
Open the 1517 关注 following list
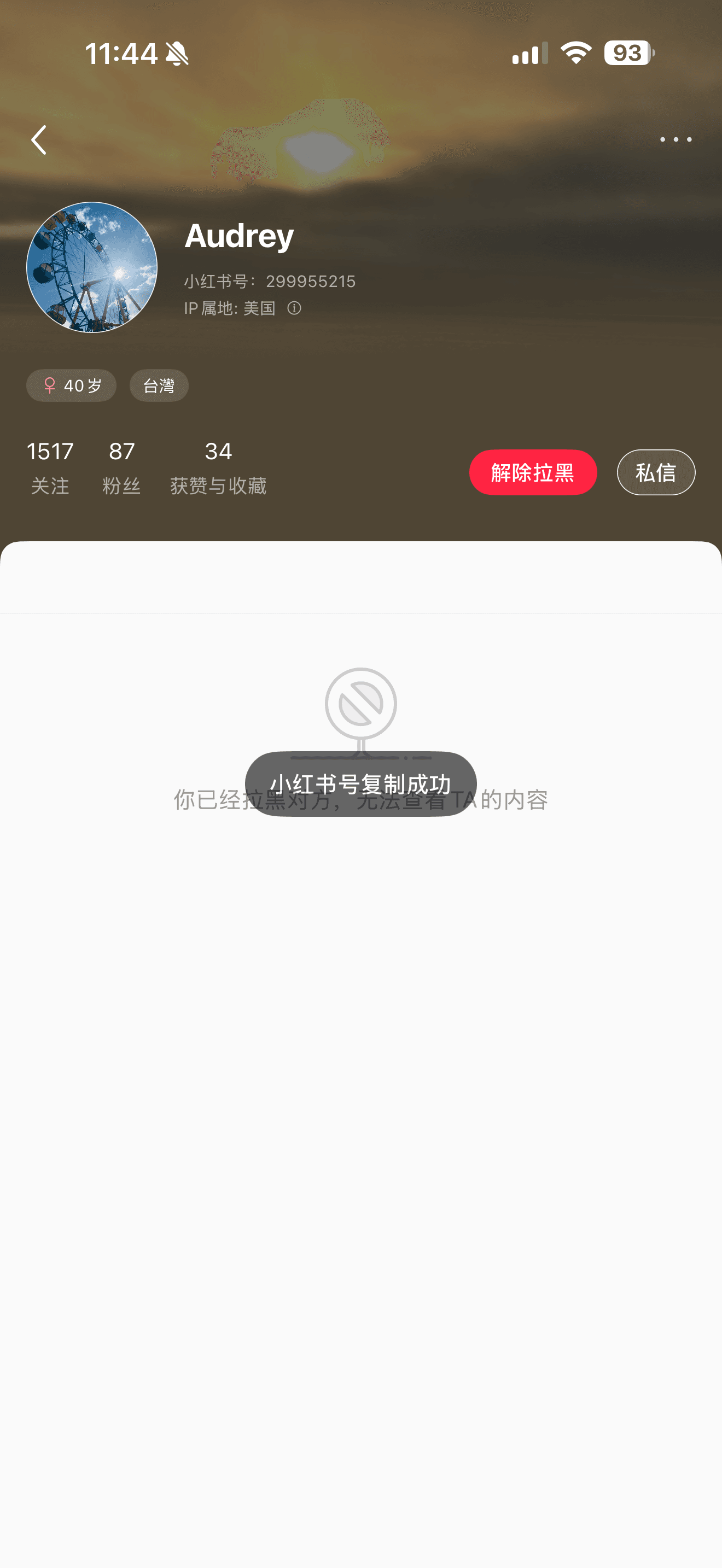[x=50, y=467]
